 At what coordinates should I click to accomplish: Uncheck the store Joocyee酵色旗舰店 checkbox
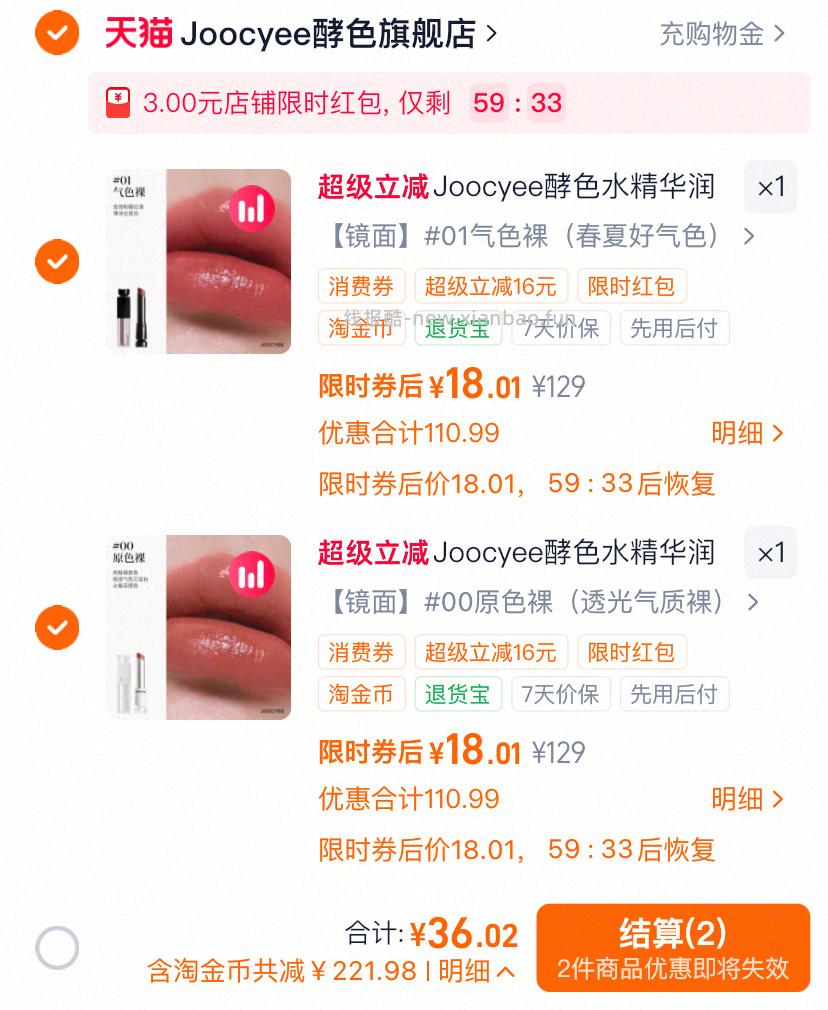(57, 33)
